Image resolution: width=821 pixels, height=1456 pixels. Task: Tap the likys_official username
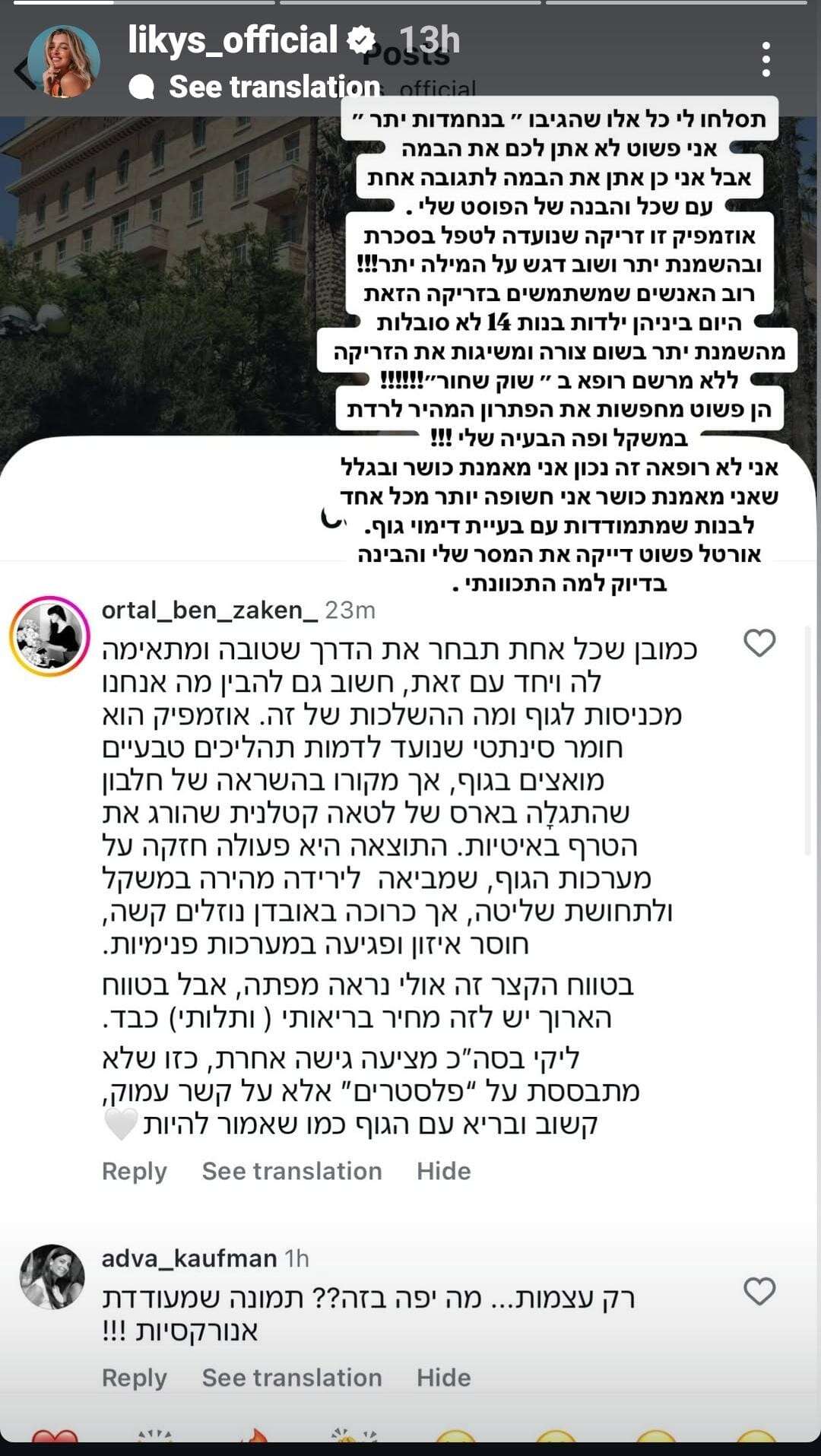pos(232,40)
